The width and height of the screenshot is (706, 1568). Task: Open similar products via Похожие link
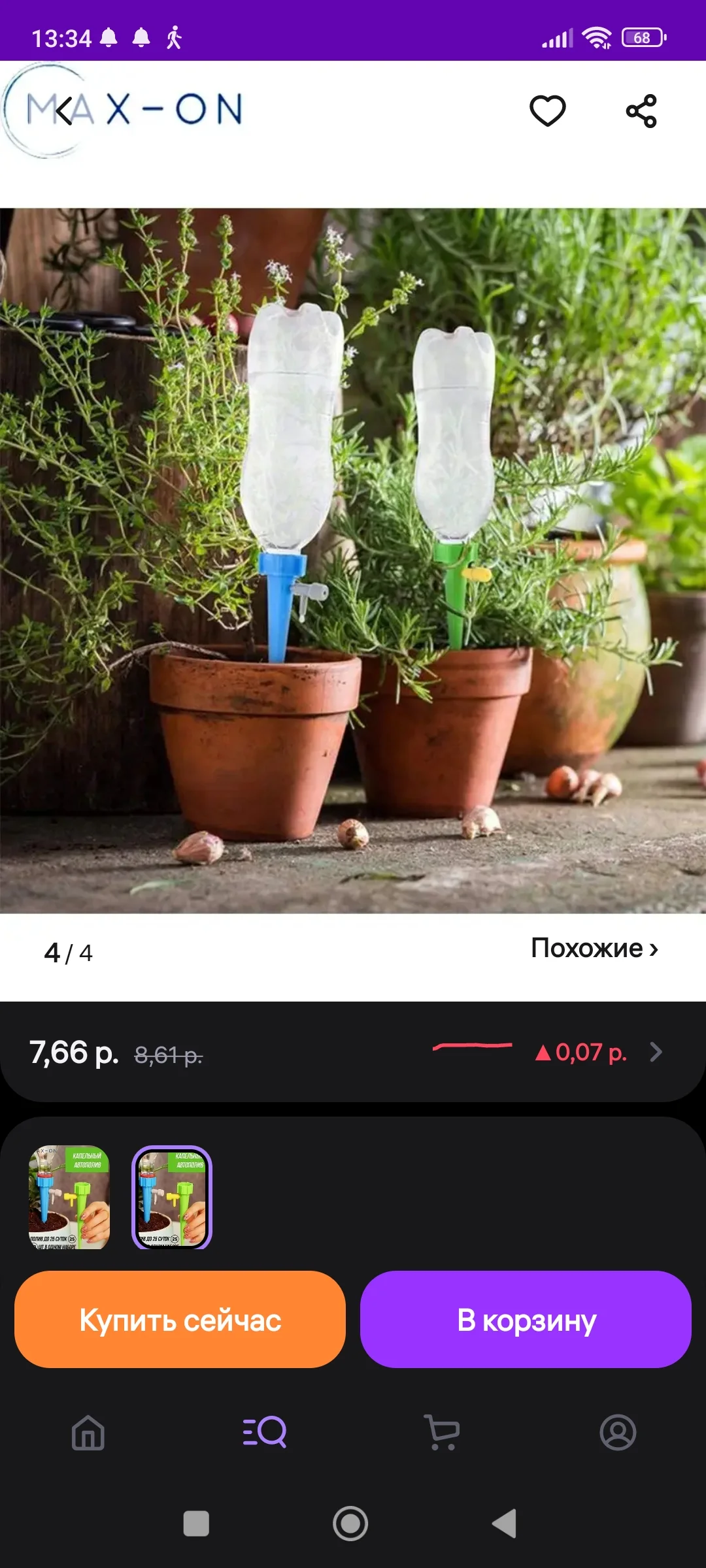(x=594, y=949)
